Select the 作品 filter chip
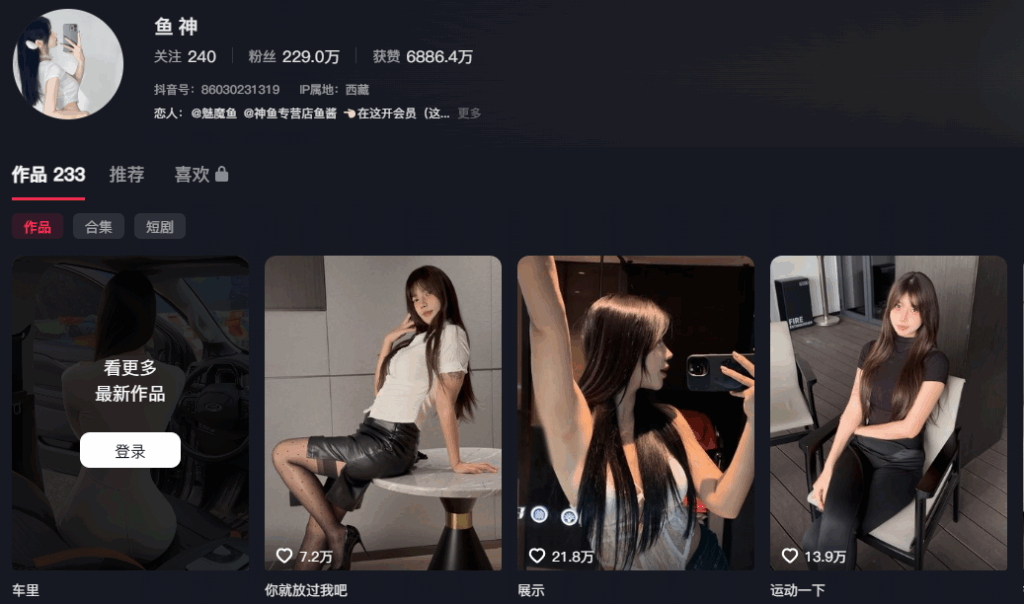 coord(38,227)
